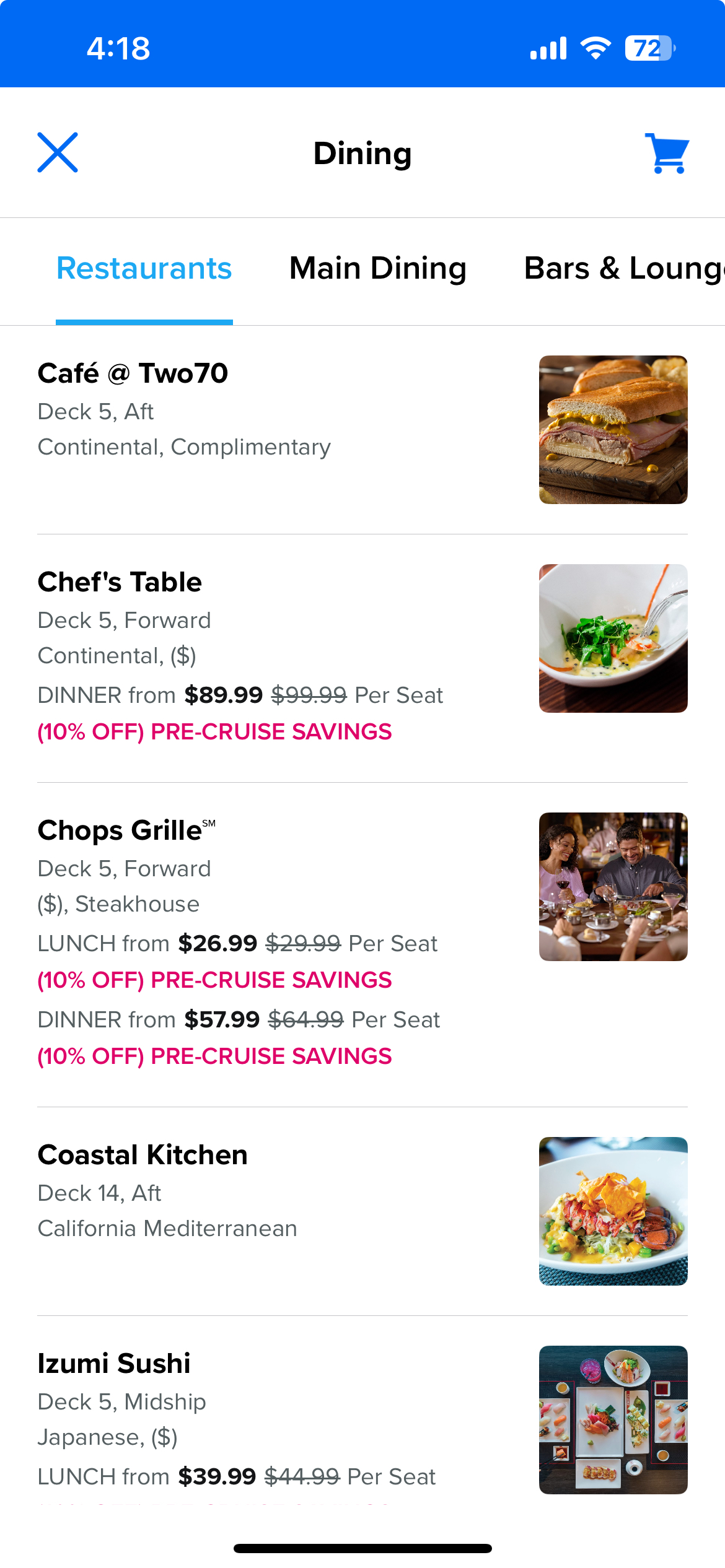This screenshot has height=1568, width=725.
Task: Switch to the Main Dining tab
Action: click(377, 269)
